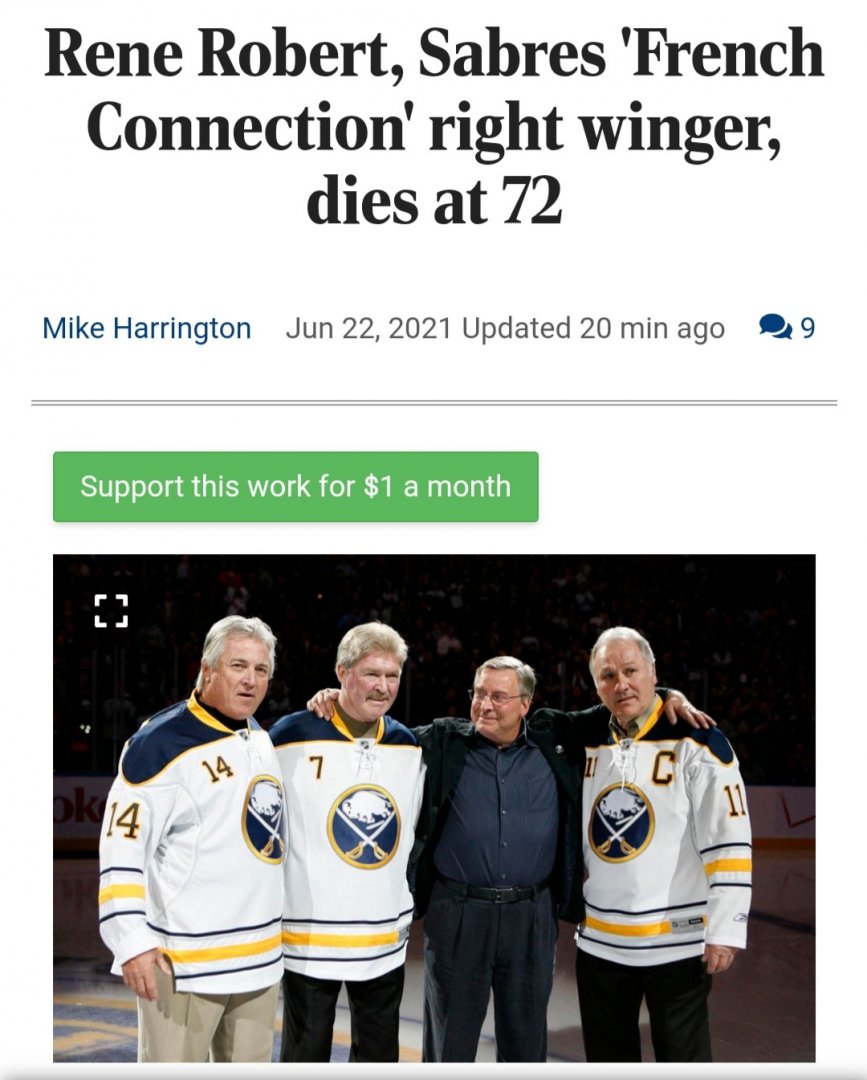Open the article's 9 comments
The width and height of the screenshot is (867, 1080).
click(x=787, y=328)
